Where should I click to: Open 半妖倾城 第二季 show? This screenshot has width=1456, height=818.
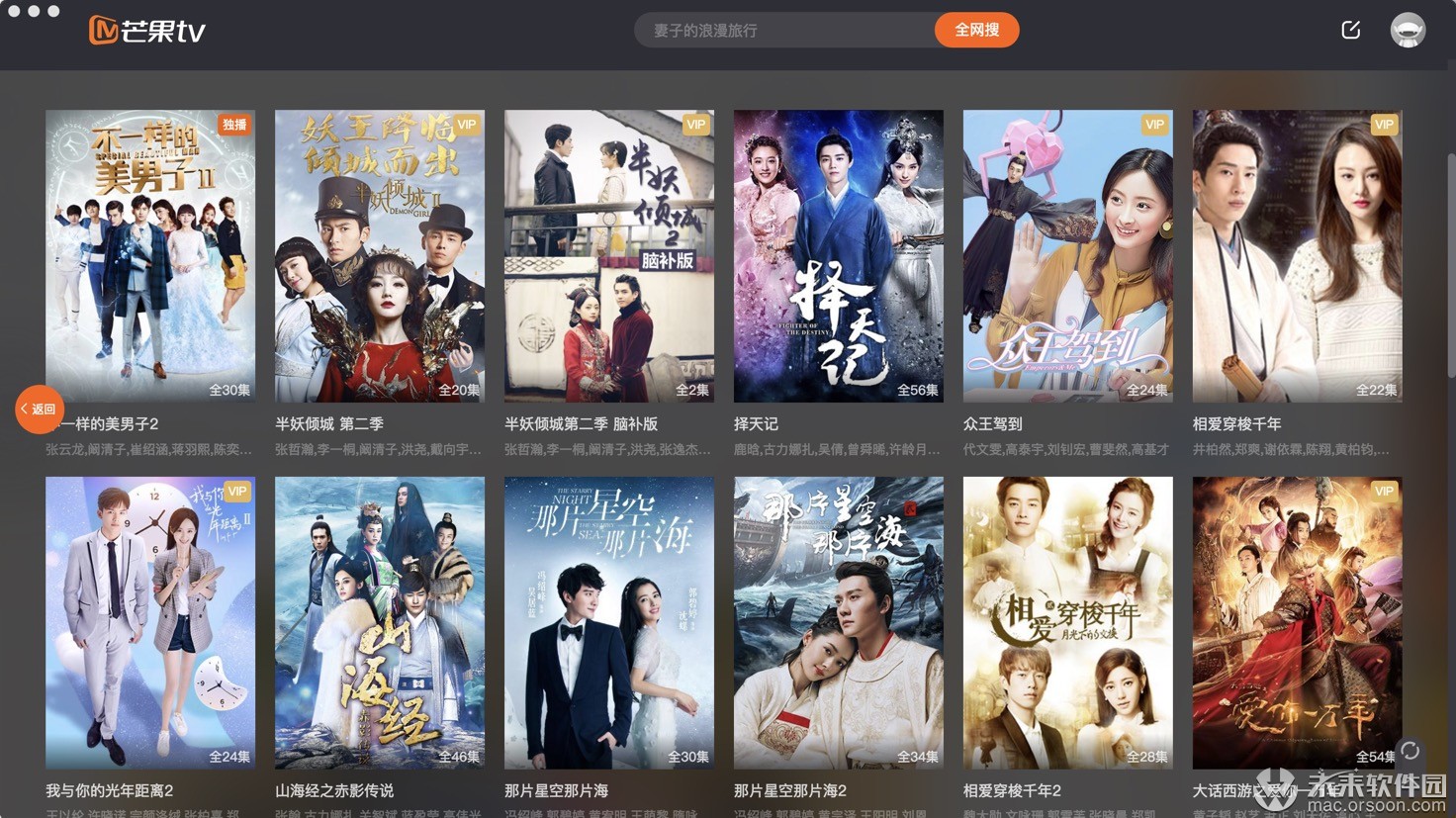point(380,255)
